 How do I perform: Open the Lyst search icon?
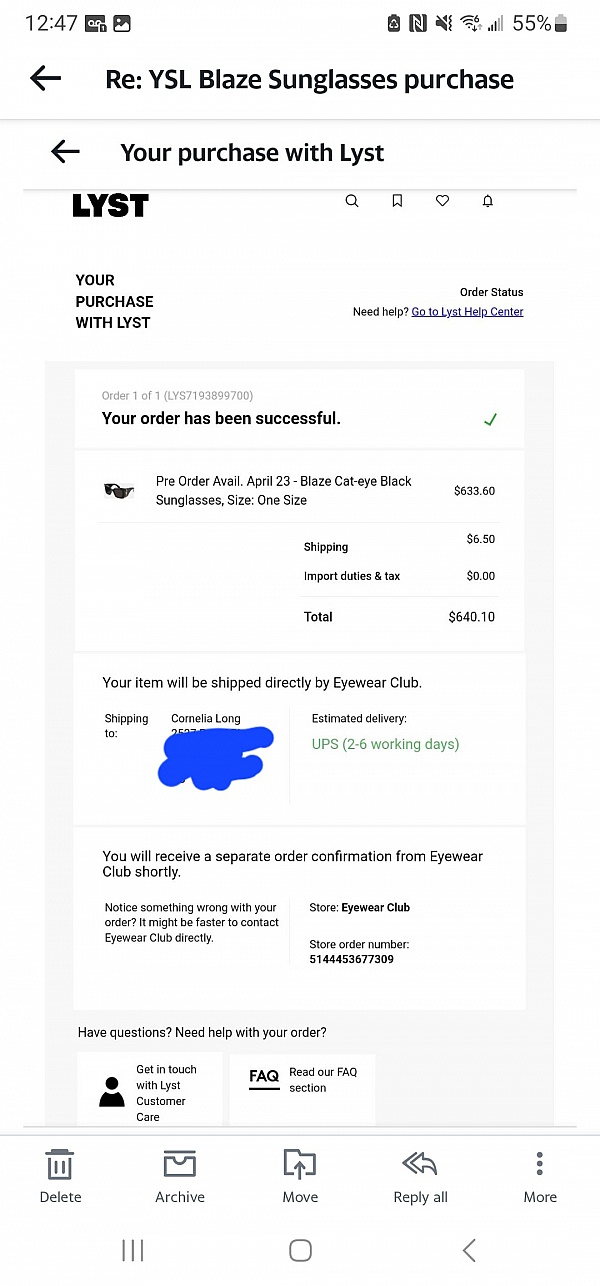coord(352,201)
